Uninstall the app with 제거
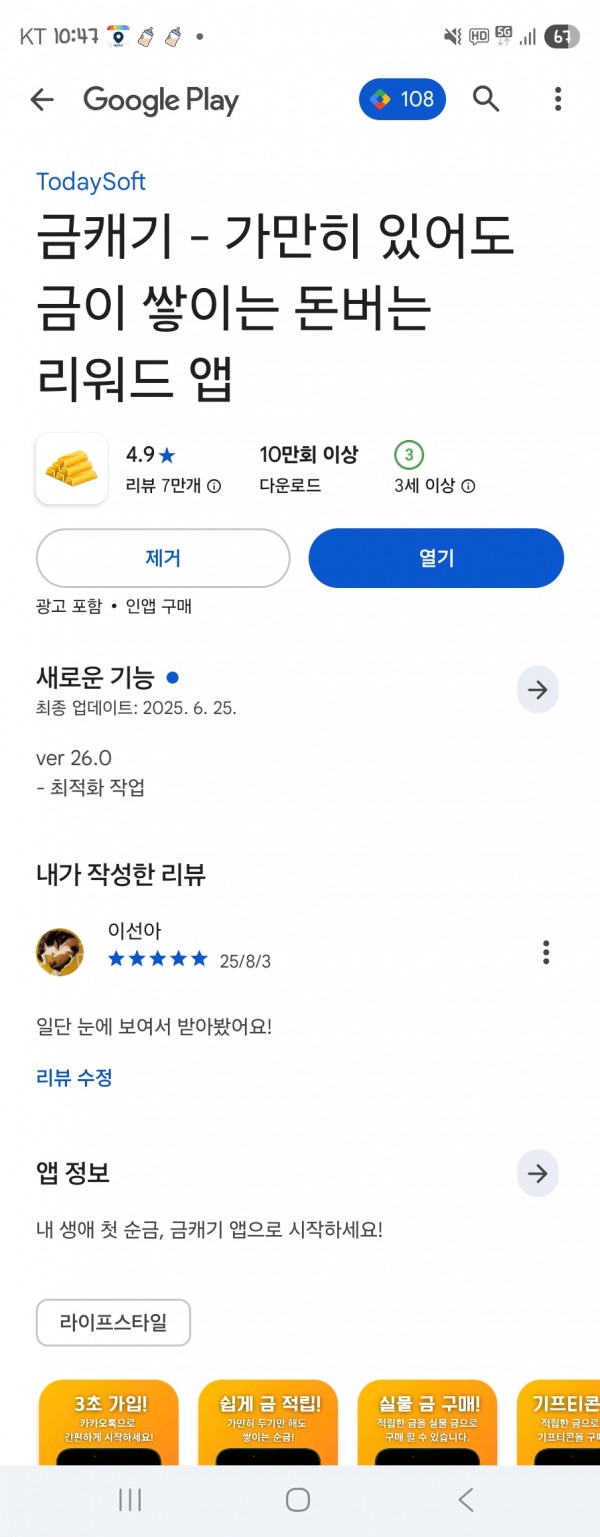Screen dimensions: 600x1537 [163, 558]
